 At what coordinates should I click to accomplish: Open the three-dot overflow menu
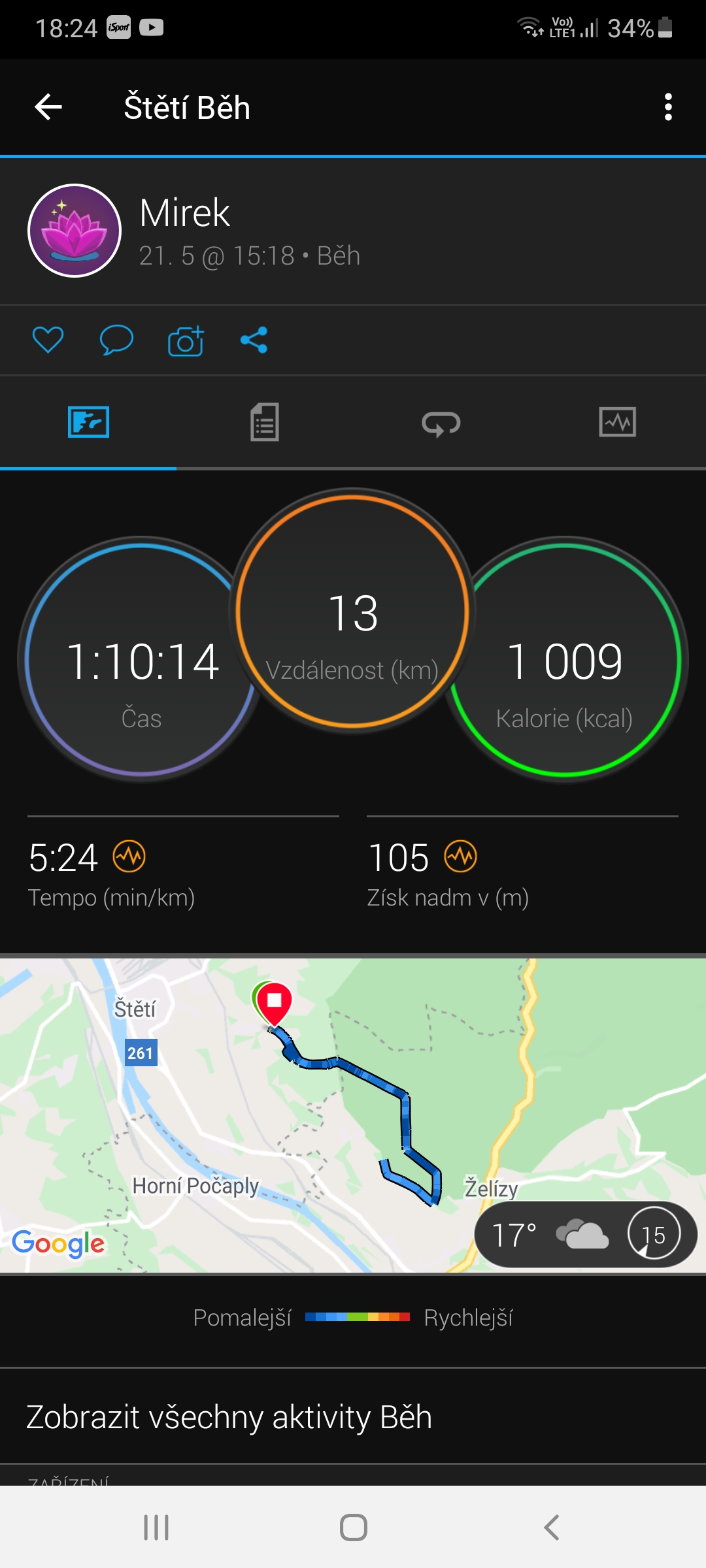pyautogui.click(x=668, y=107)
